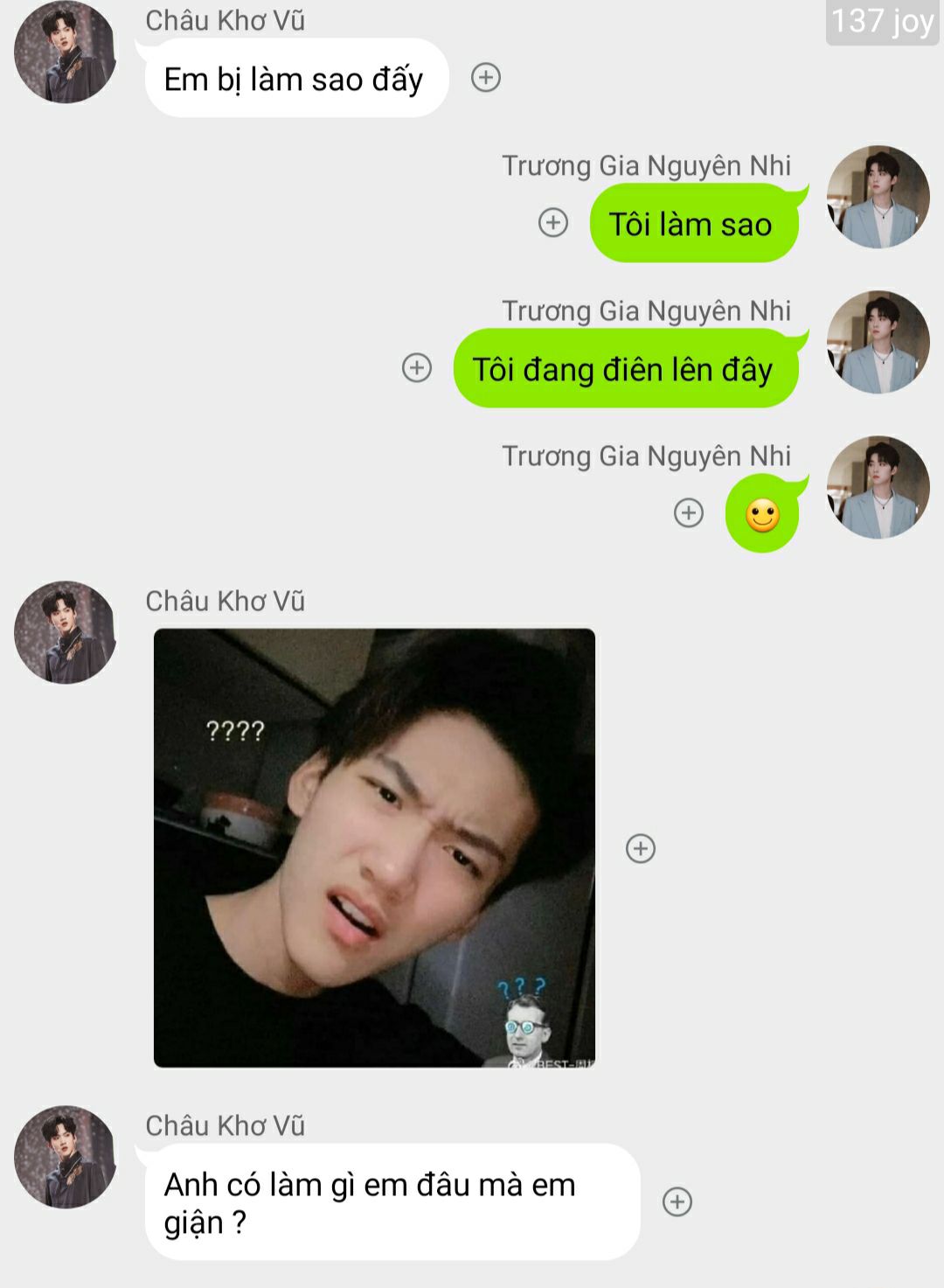Screen dimensions: 944x1288
Task: Tap the plus icon beside "Tôi đang điên lên đây"
Action: click(417, 367)
